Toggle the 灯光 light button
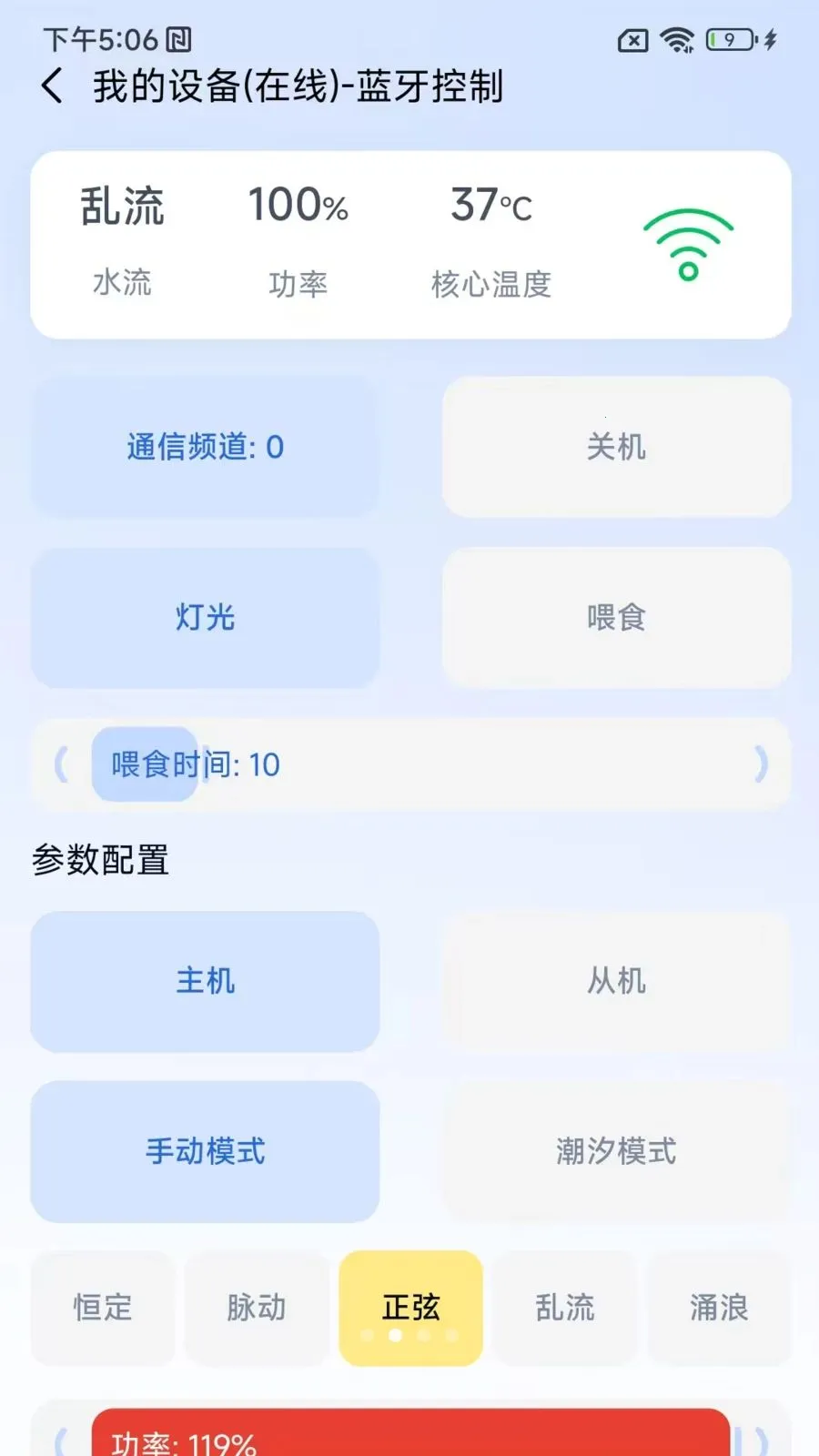The image size is (819, 1456). pos(205,618)
